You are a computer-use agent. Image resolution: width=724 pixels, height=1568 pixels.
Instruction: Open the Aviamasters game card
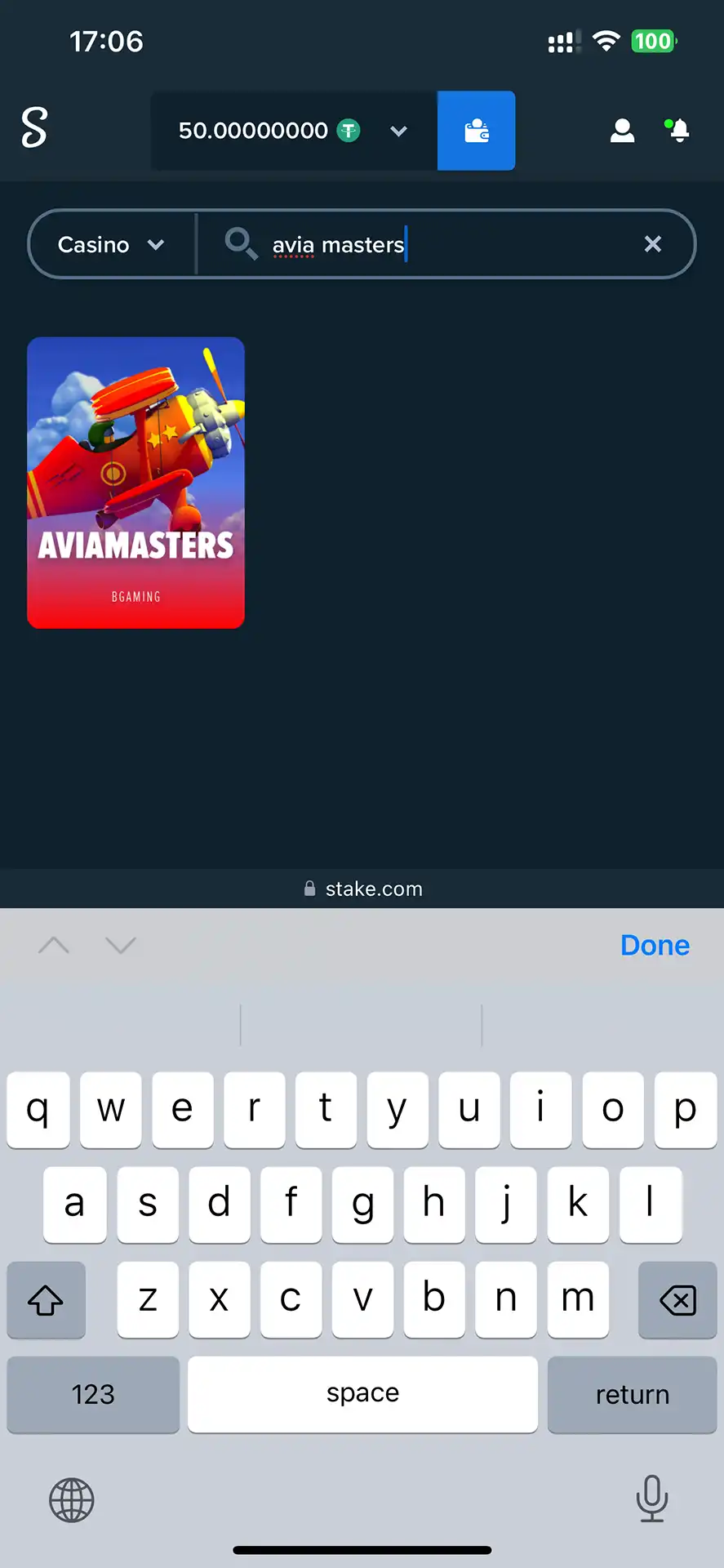135,483
